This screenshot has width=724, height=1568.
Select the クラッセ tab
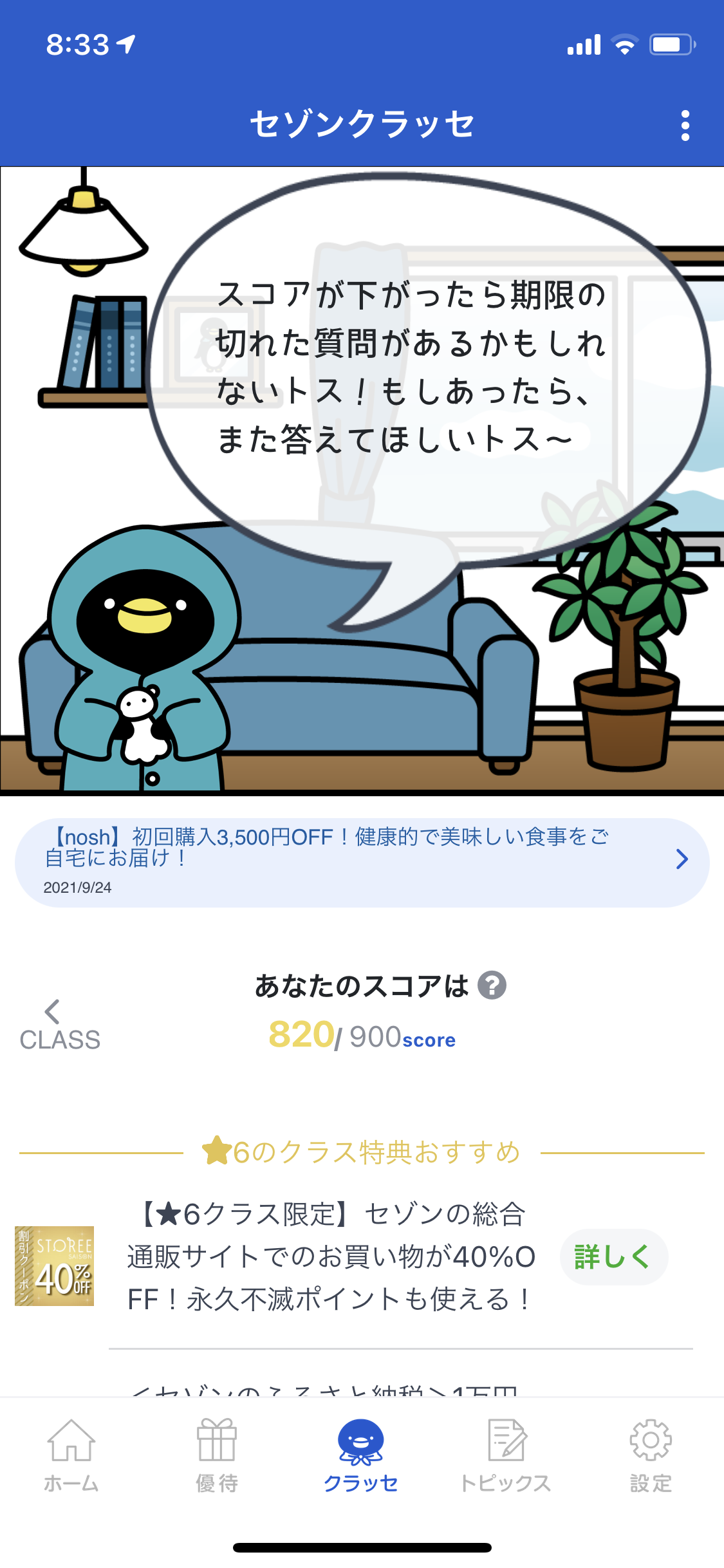[x=361, y=1456]
